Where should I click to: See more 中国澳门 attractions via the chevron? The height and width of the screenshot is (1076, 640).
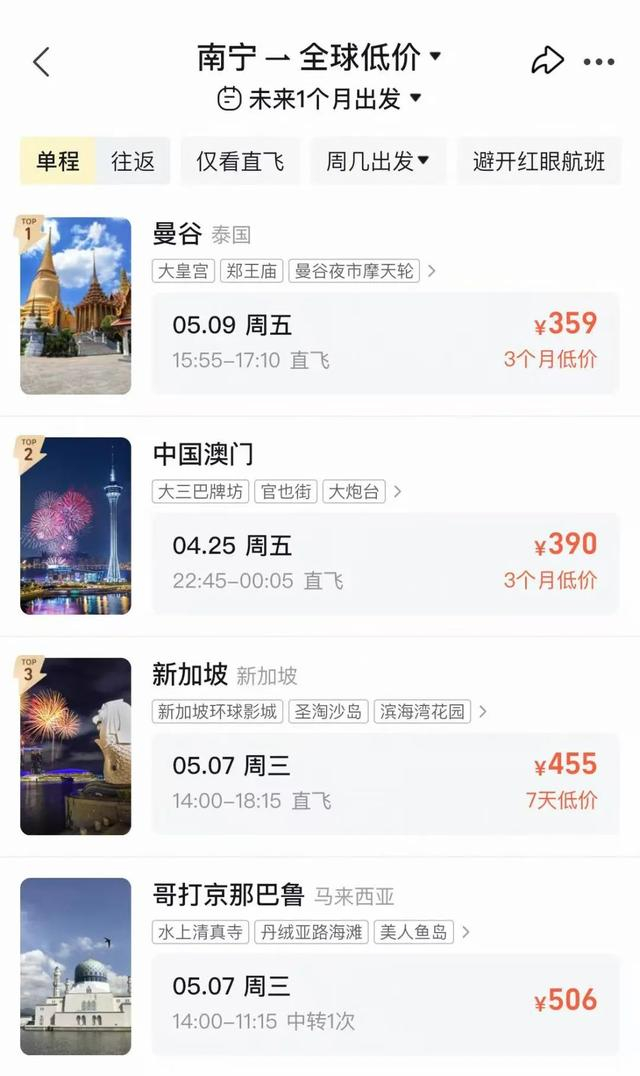click(398, 492)
